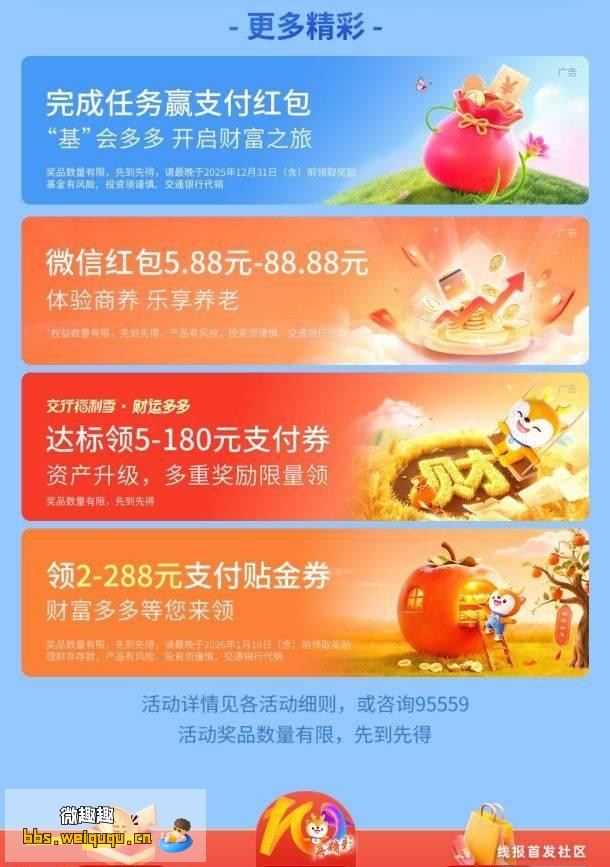This screenshot has height=867, width=610.
Task: Open the 达标领5-180元支付券 banner
Action: click(x=305, y=446)
